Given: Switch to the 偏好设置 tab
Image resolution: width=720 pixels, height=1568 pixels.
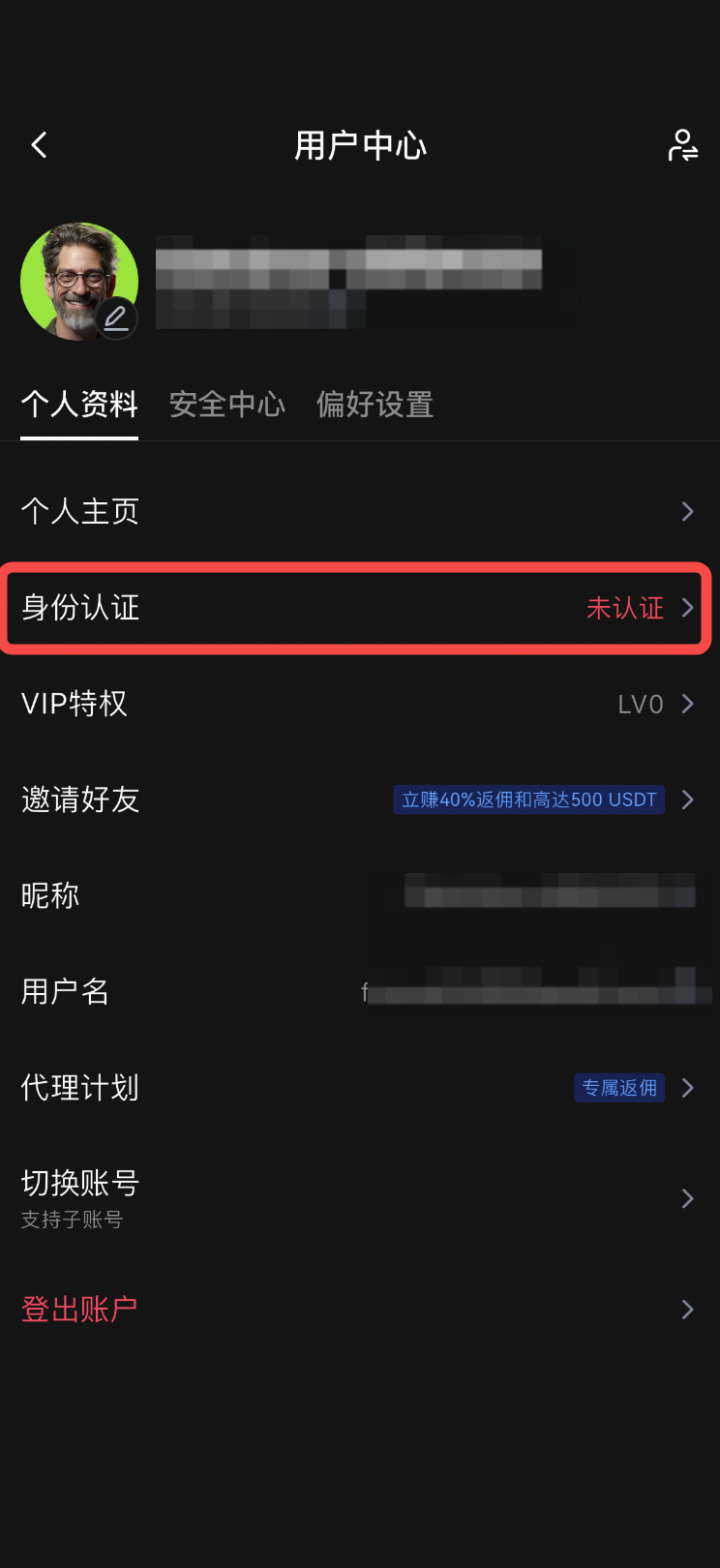Looking at the screenshot, I should (x=375, y=405).
